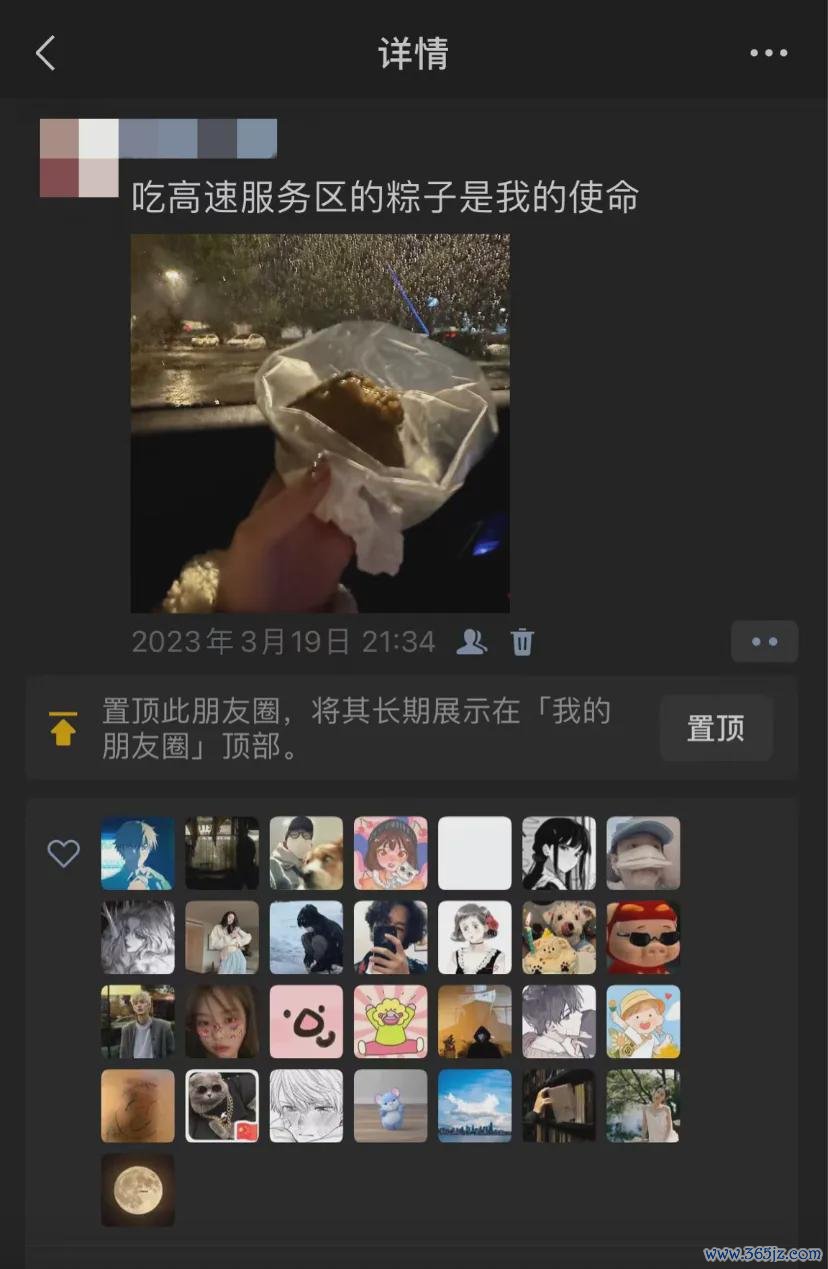This screenshot has height=1269, width=828.
Task: Open the liker with gray mouse avatar
Action: pyautogui.click(x=390, y=1105)
